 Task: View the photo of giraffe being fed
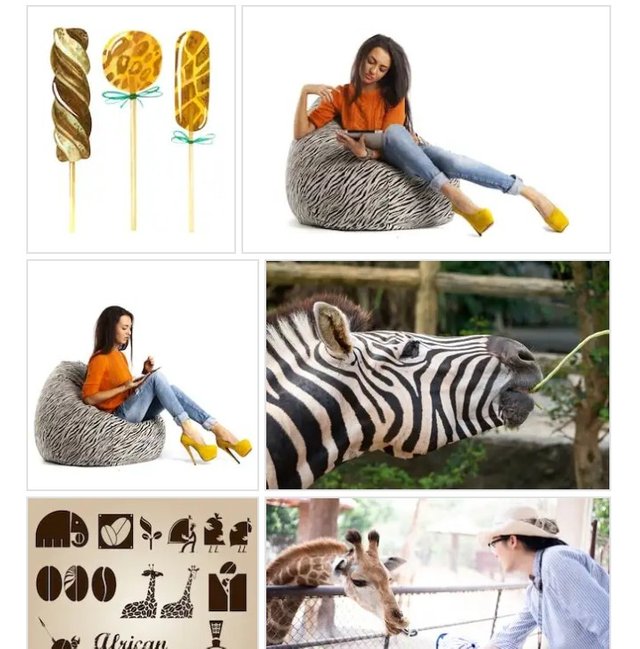click(437, 573)
